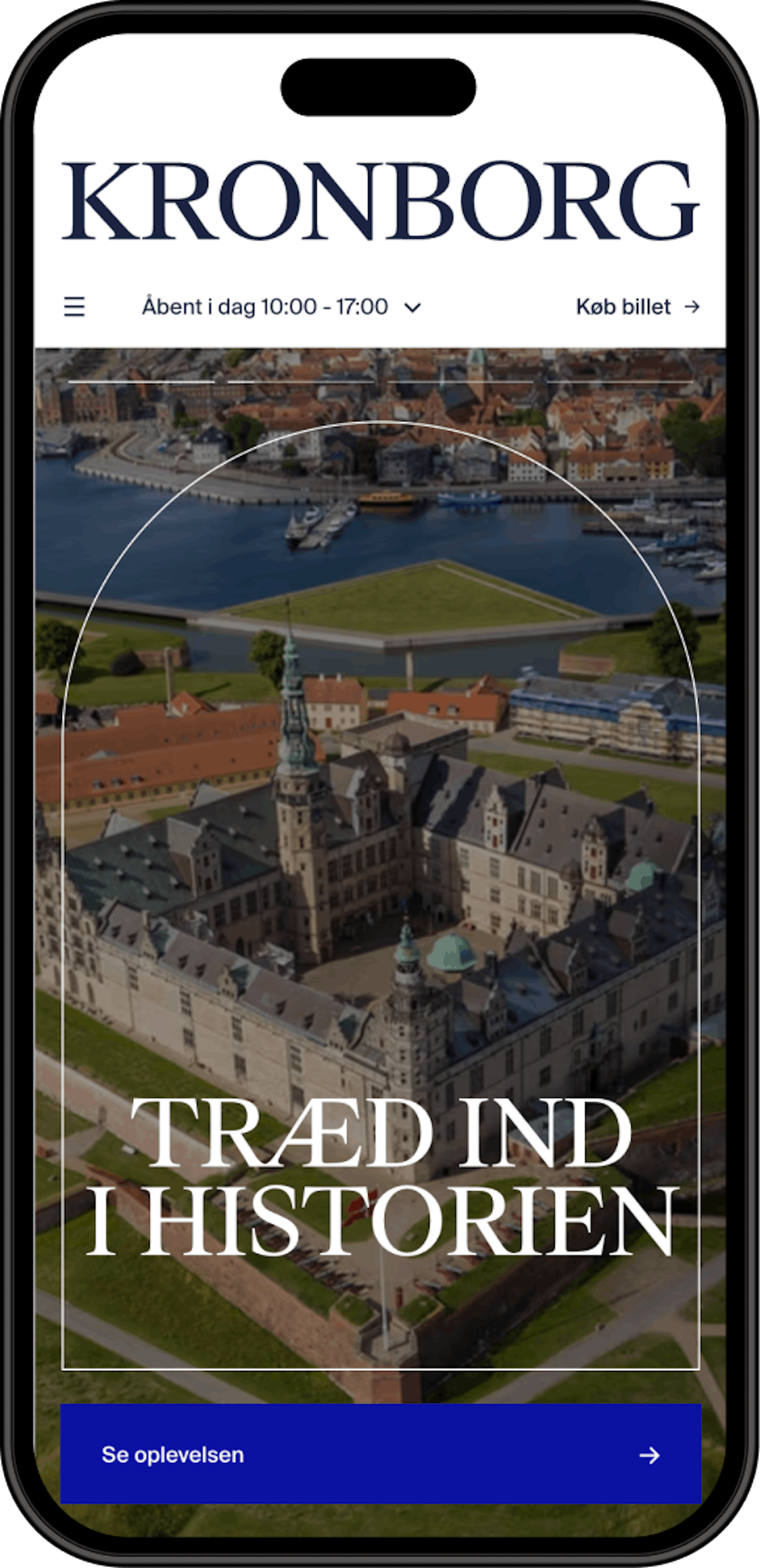Screen dimensions: 760x1568
Task: Tap the Se oplevelsen button
Action: coord(380,1455)
